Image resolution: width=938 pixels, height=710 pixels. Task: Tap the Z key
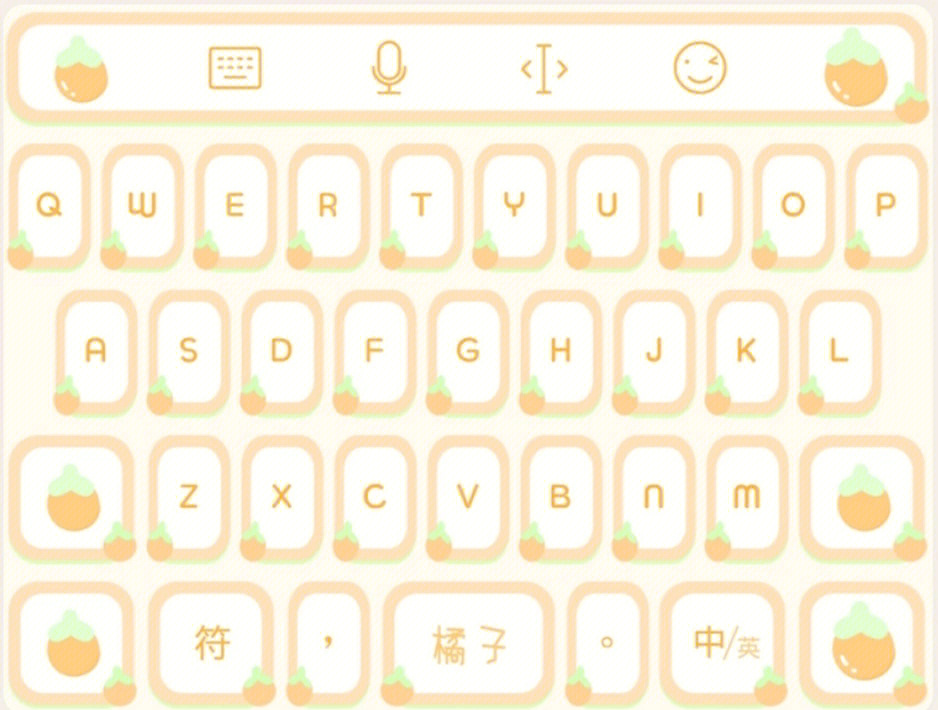[x=188, y=496]
